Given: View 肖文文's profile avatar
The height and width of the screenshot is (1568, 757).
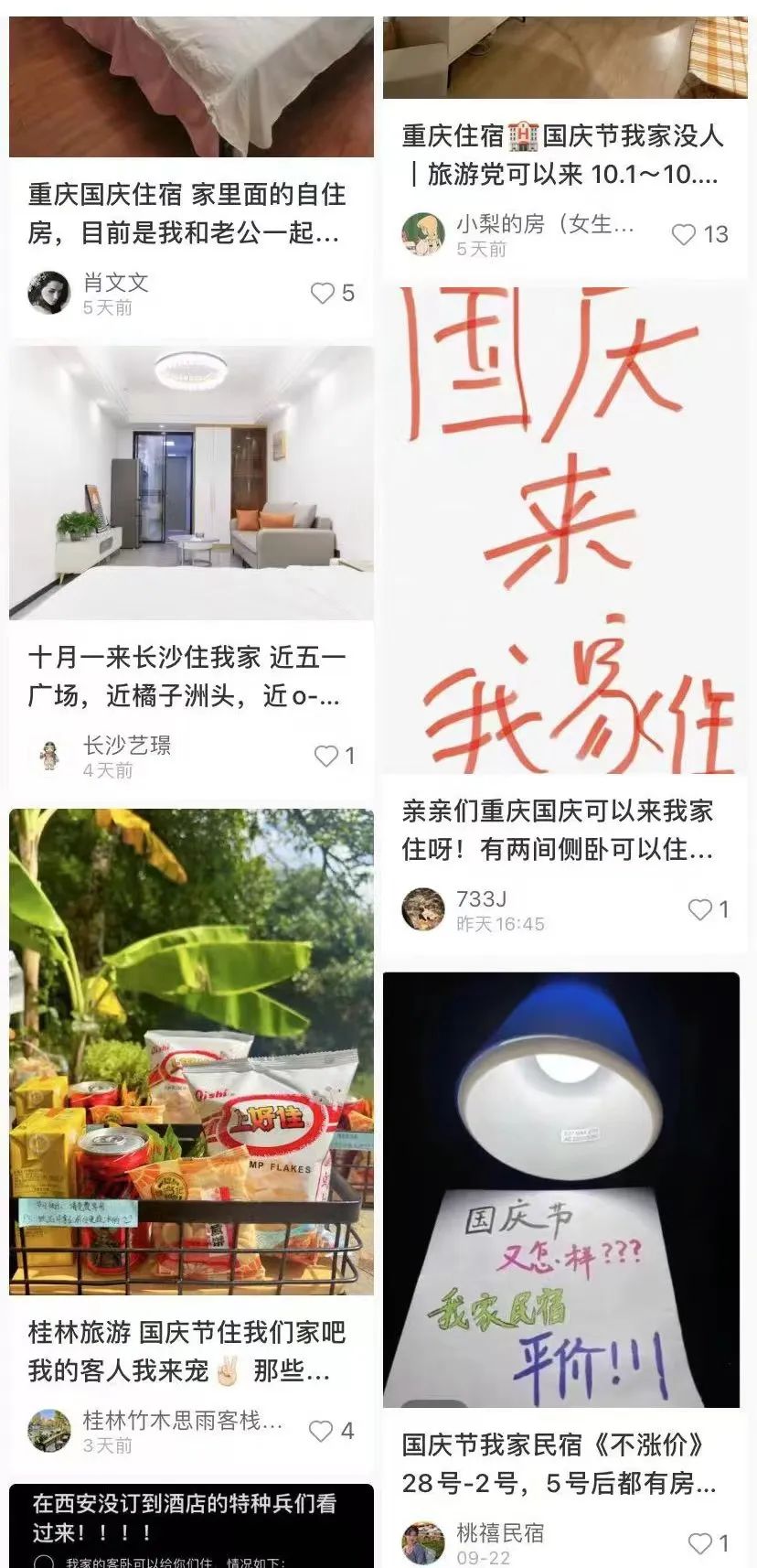Looking at the screenshot, I should 49,293.
